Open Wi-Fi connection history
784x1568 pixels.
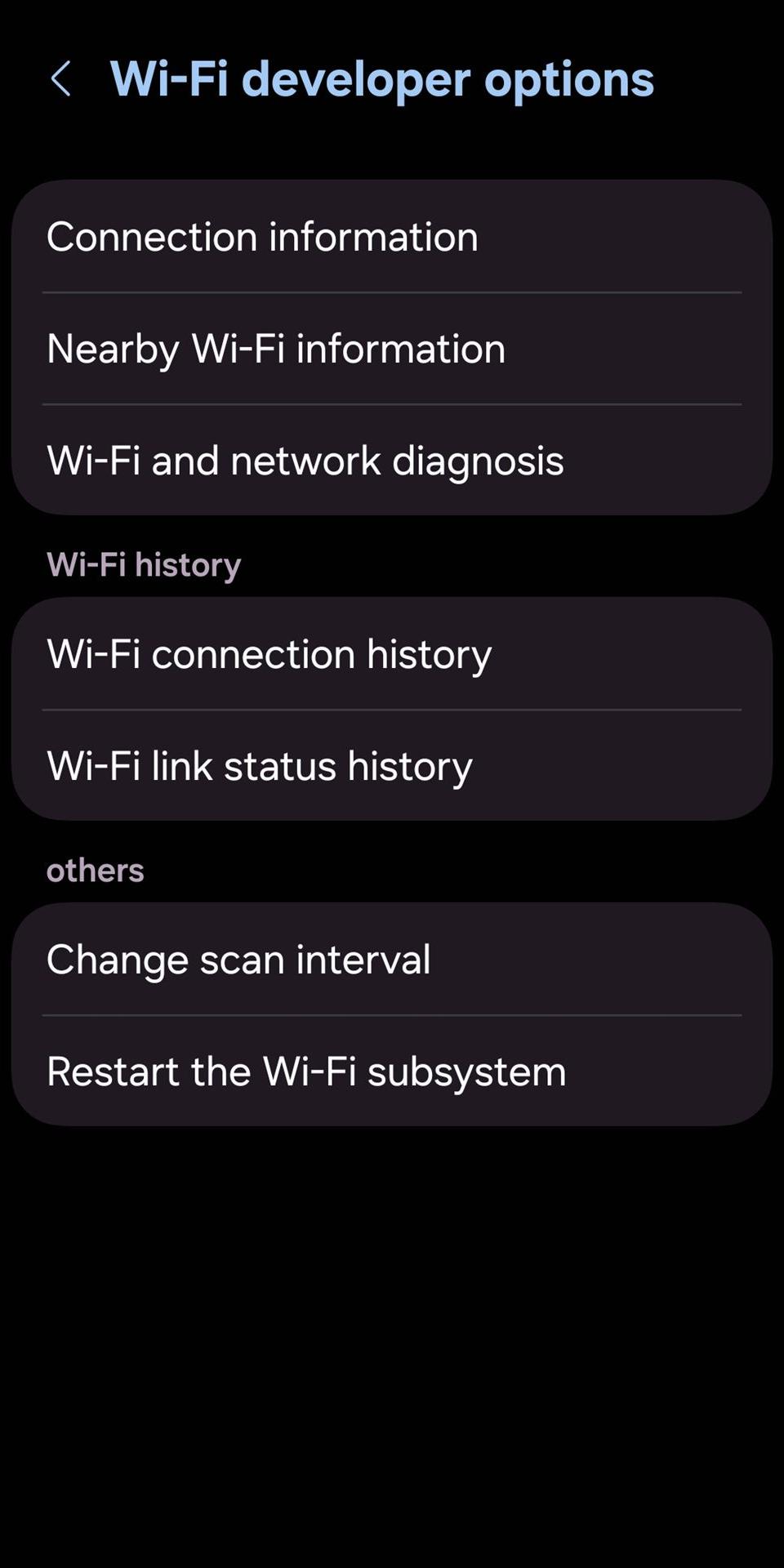click(269, 653)
